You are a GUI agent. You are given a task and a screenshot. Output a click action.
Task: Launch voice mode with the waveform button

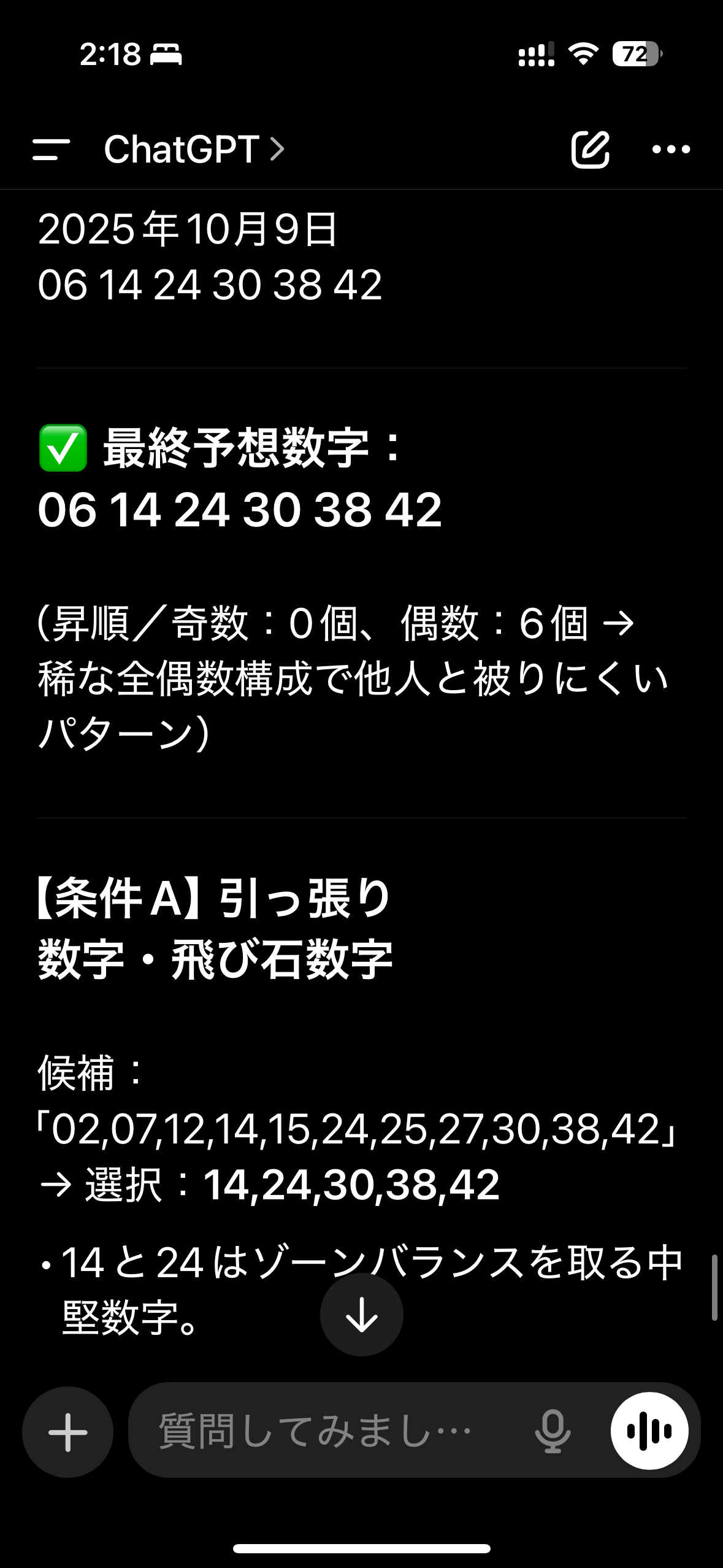(649, 1431)
